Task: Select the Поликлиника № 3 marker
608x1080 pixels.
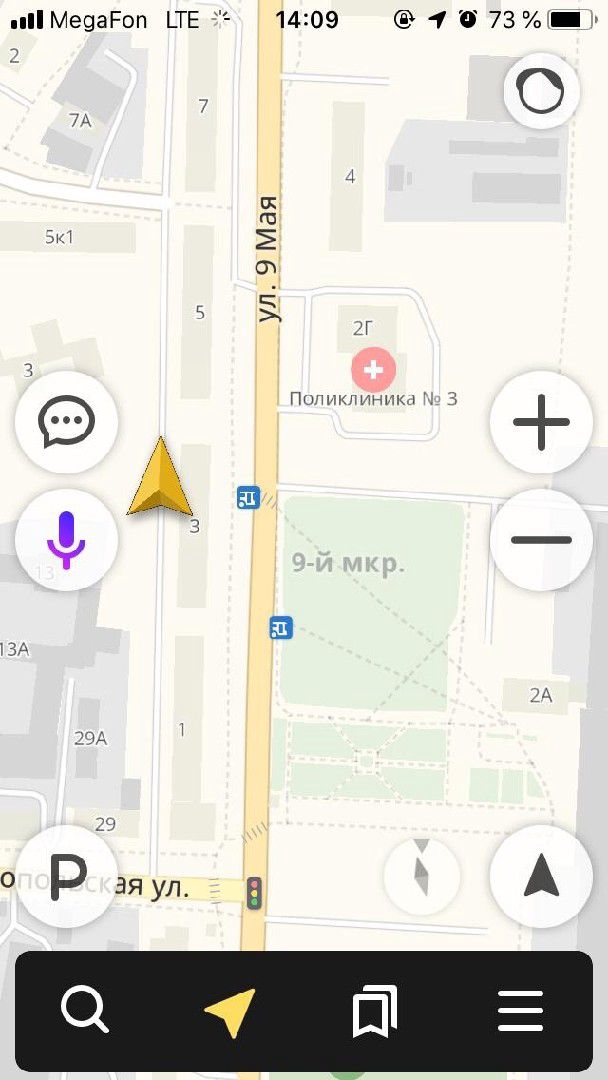Action: pos(373,370)
